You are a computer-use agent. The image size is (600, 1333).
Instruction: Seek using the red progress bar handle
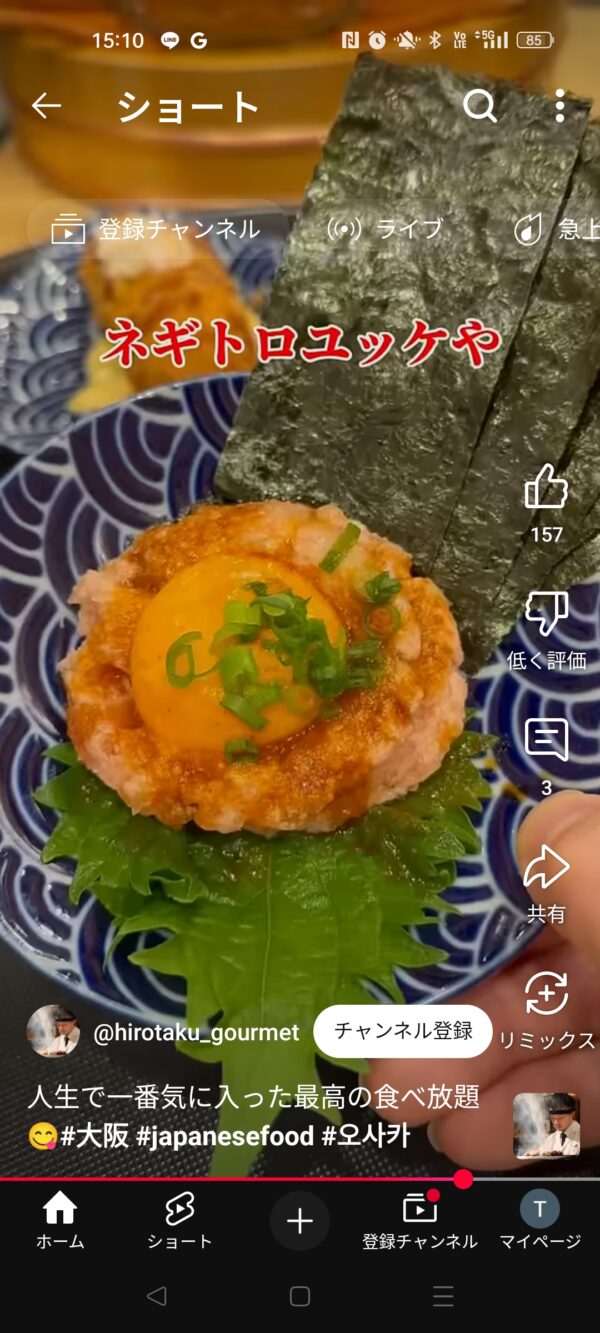point(463,1179)
